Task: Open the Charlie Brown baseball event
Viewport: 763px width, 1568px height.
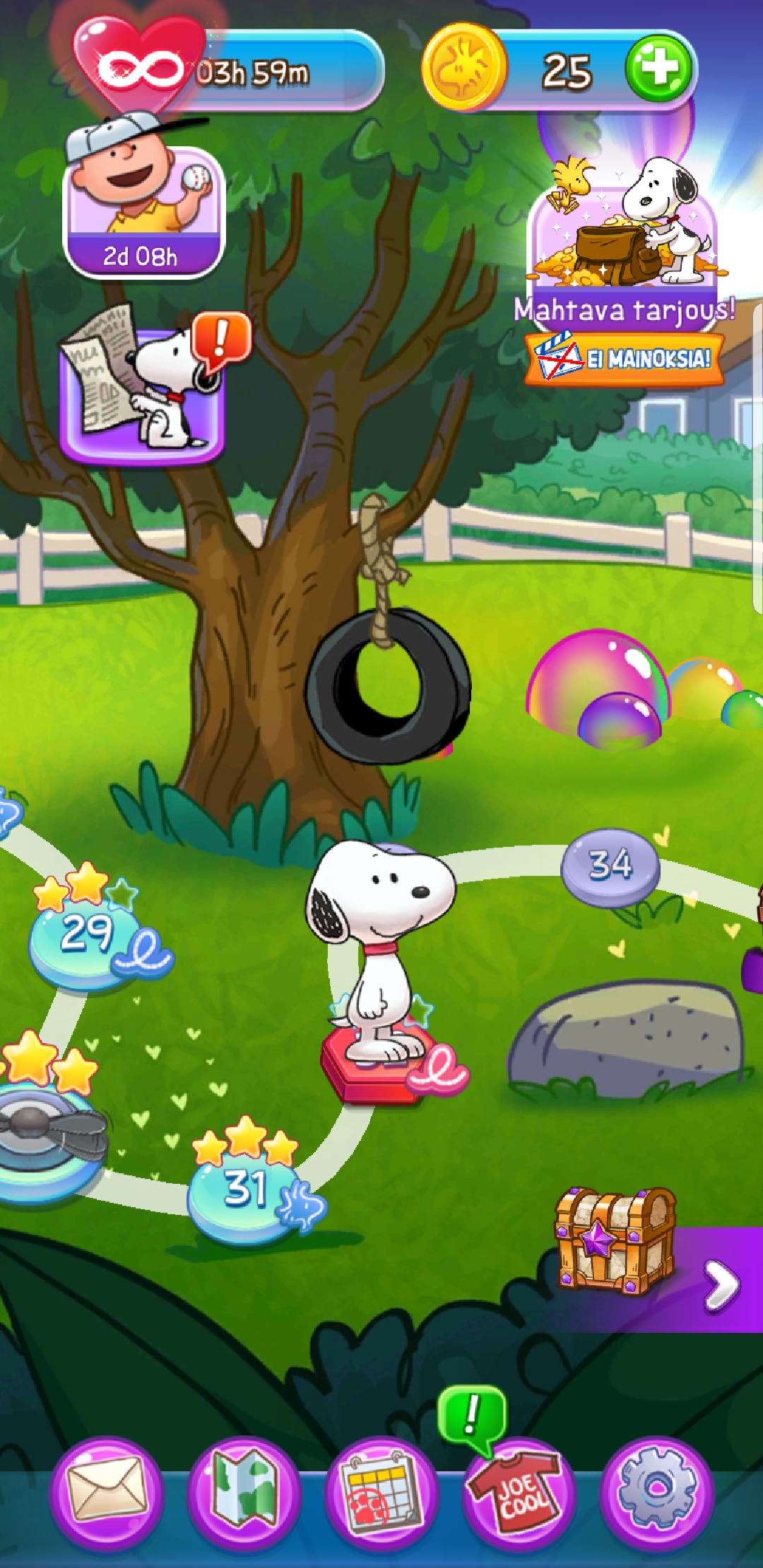Action: (x=143, y=212)
